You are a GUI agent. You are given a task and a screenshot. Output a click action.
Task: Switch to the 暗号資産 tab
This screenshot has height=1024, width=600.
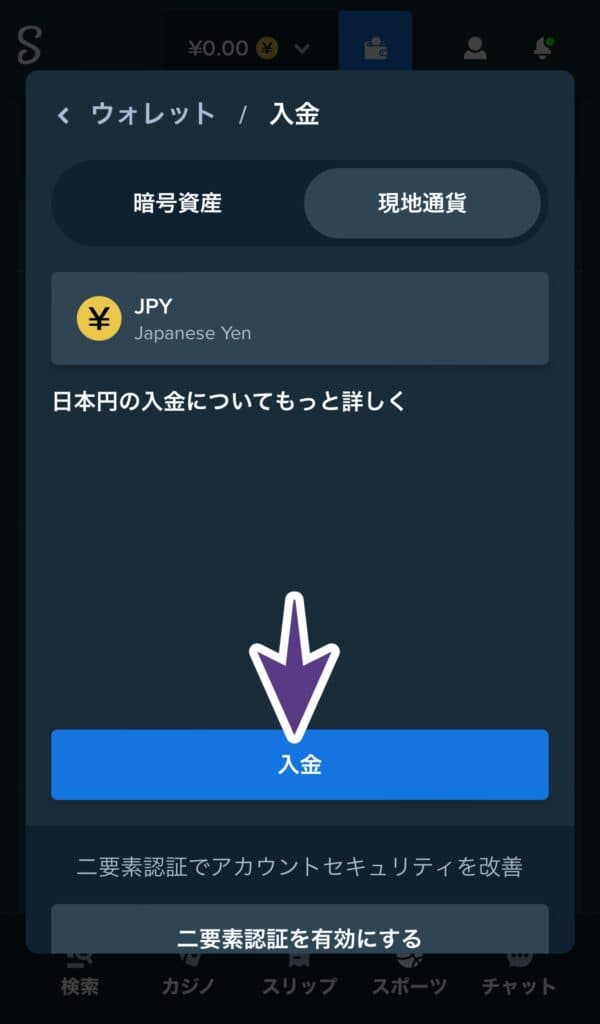pos(178,204)
